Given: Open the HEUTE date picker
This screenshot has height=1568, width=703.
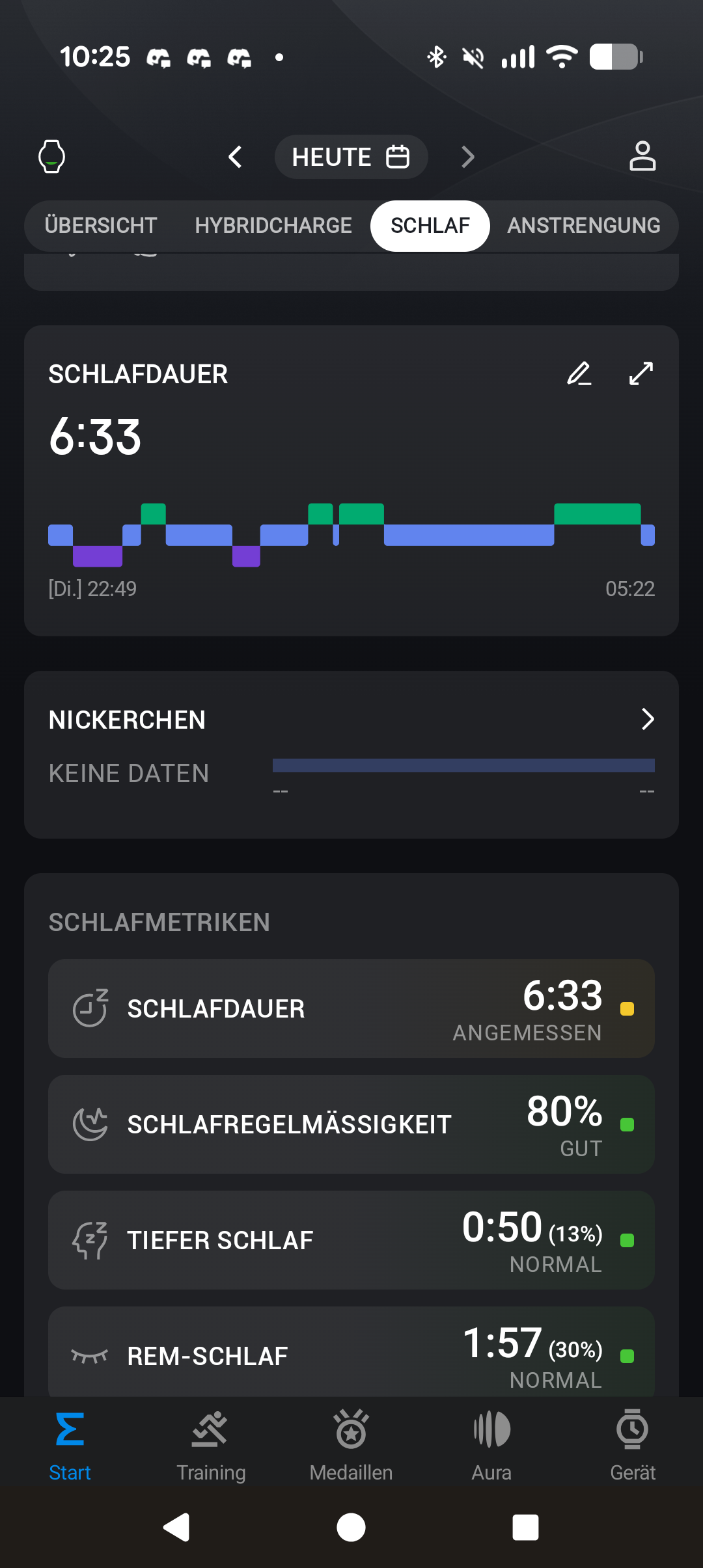Looking at the screenshot, I should point(351,157).
